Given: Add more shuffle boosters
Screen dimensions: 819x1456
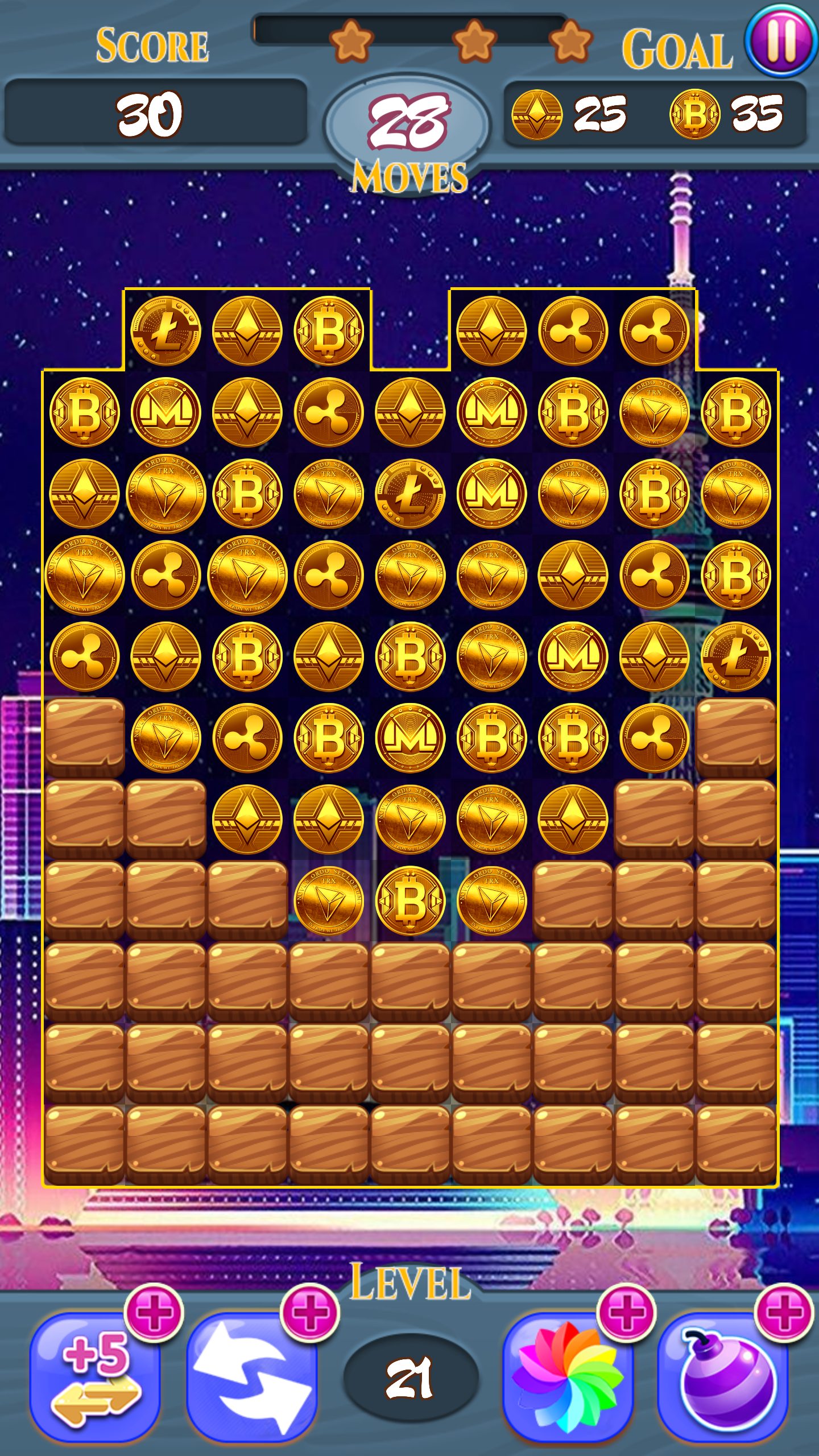Looking at the screenshot, I should [x=310, y=1313].
